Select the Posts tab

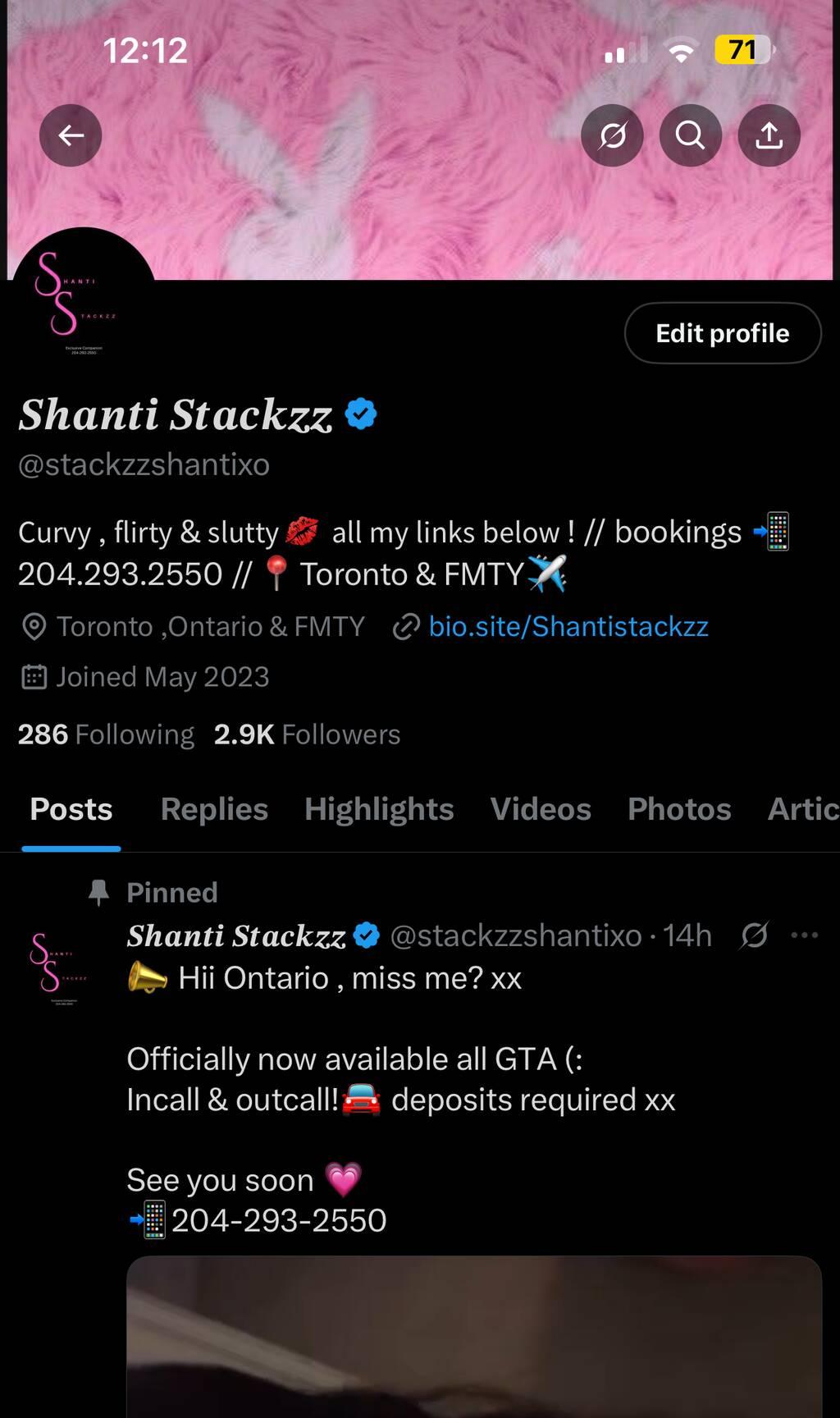click(x=71, y=809)
